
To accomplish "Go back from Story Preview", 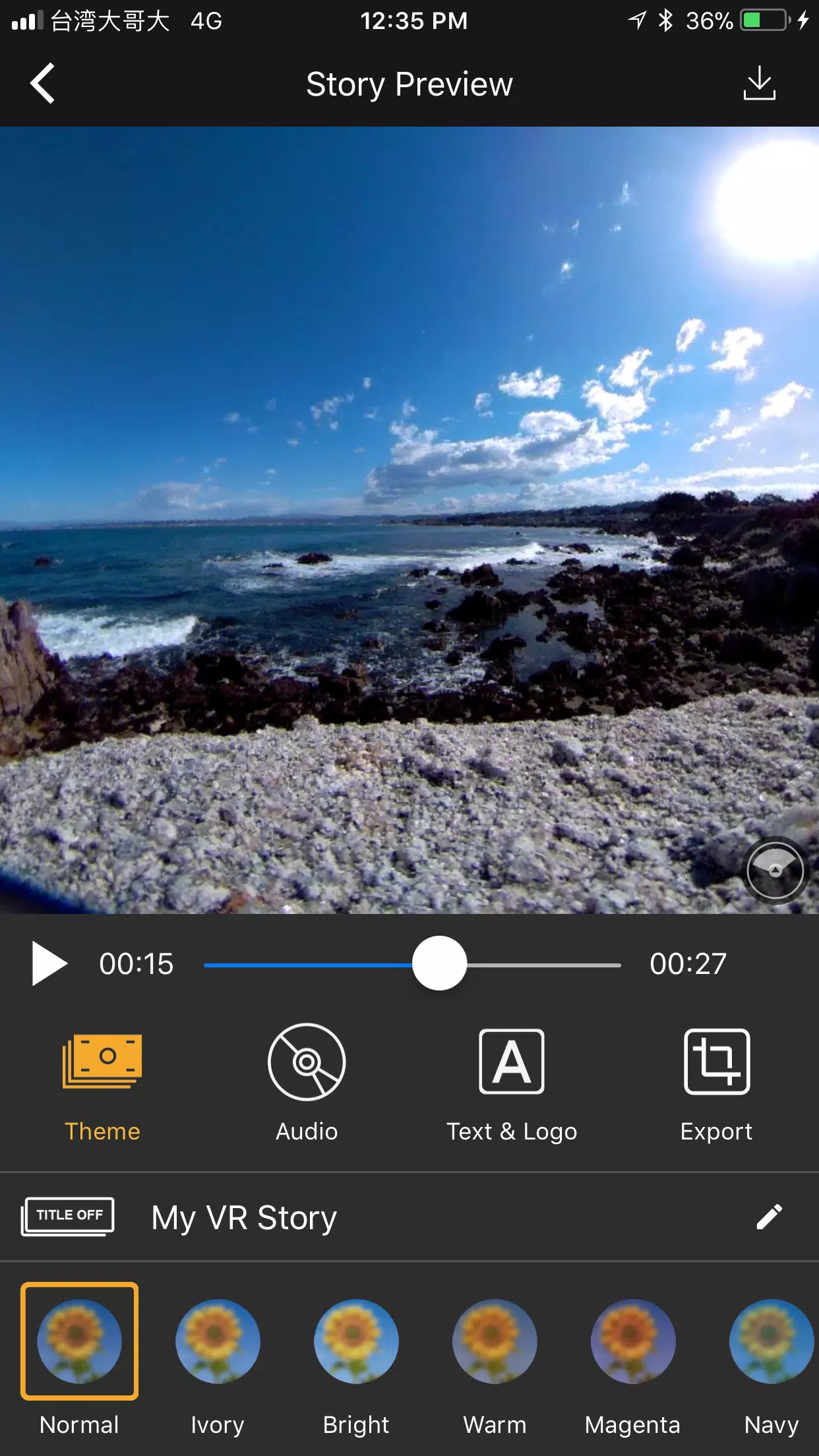I will pyautogui.click(x=43, y=84).
